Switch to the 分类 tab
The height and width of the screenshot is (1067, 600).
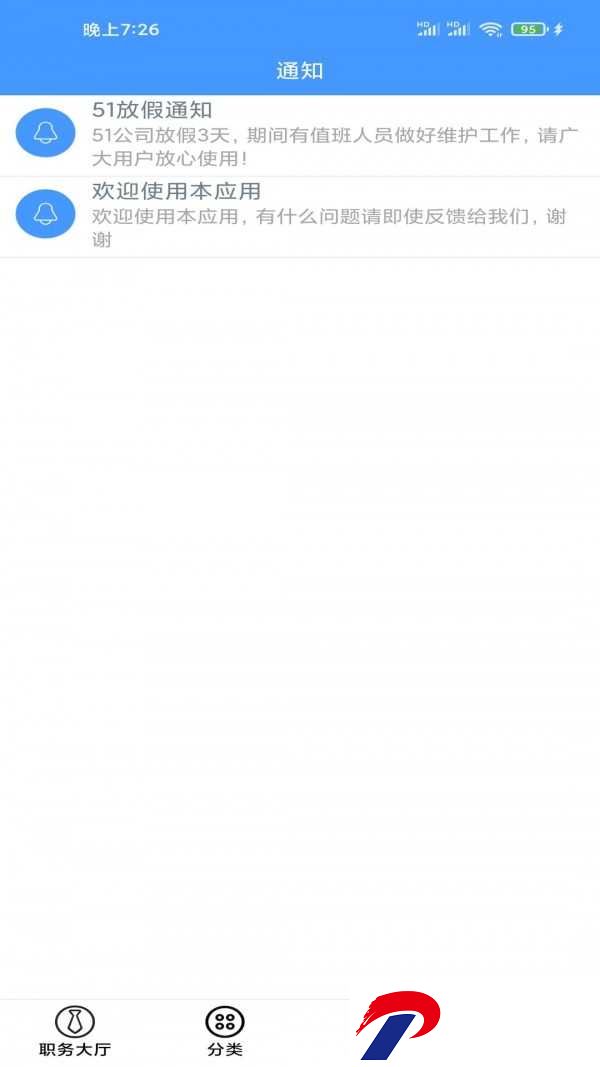coord(224,1032)
